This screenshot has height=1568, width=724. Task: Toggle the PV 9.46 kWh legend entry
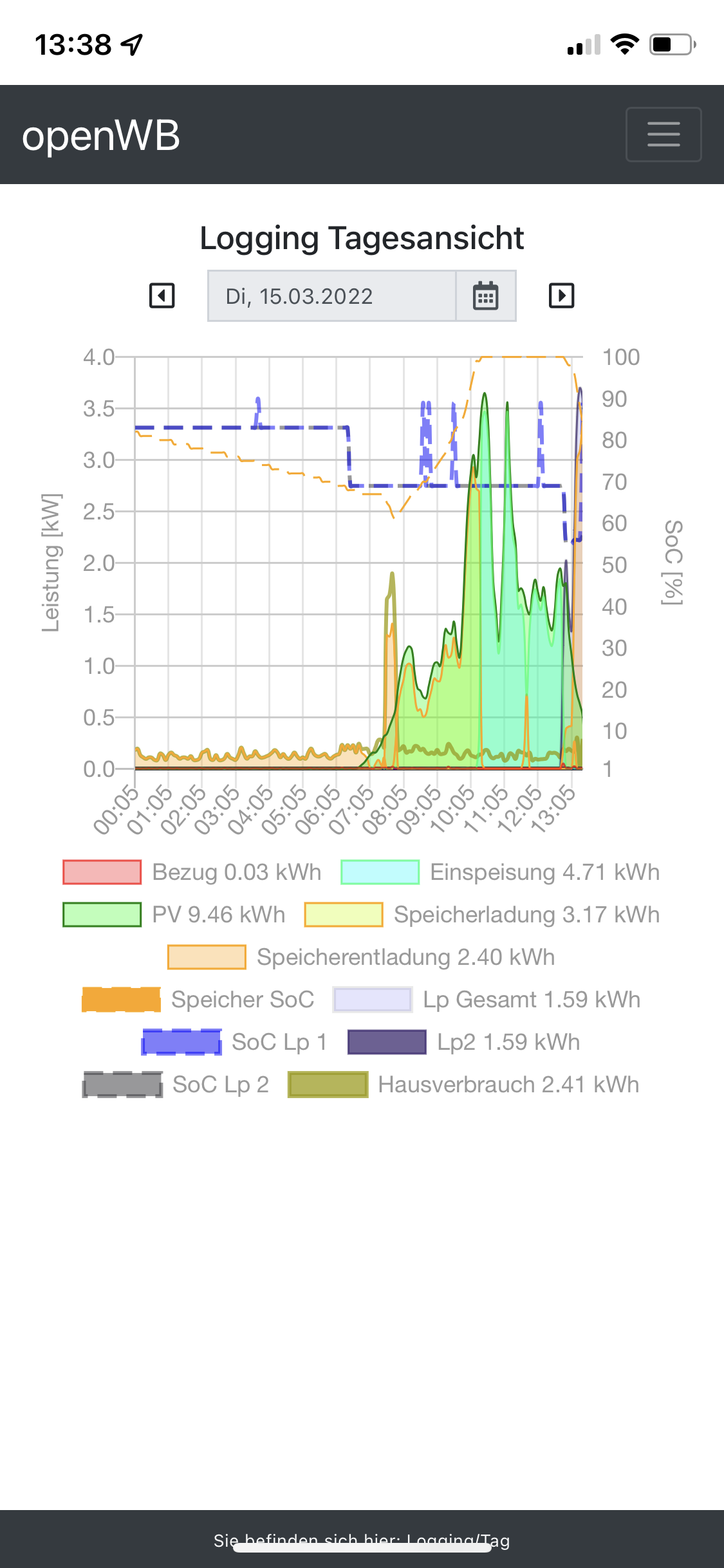(174, 915)
